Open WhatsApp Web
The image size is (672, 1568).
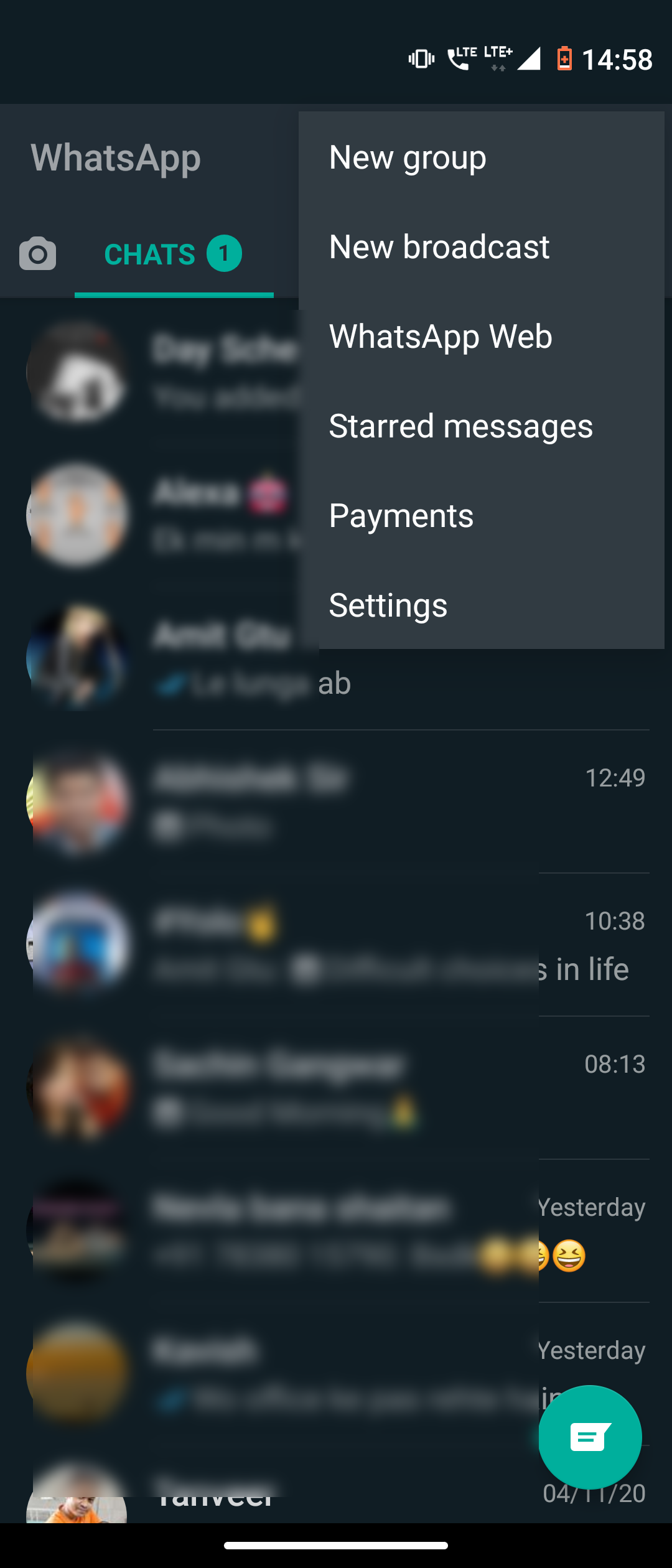pos(441,337)
